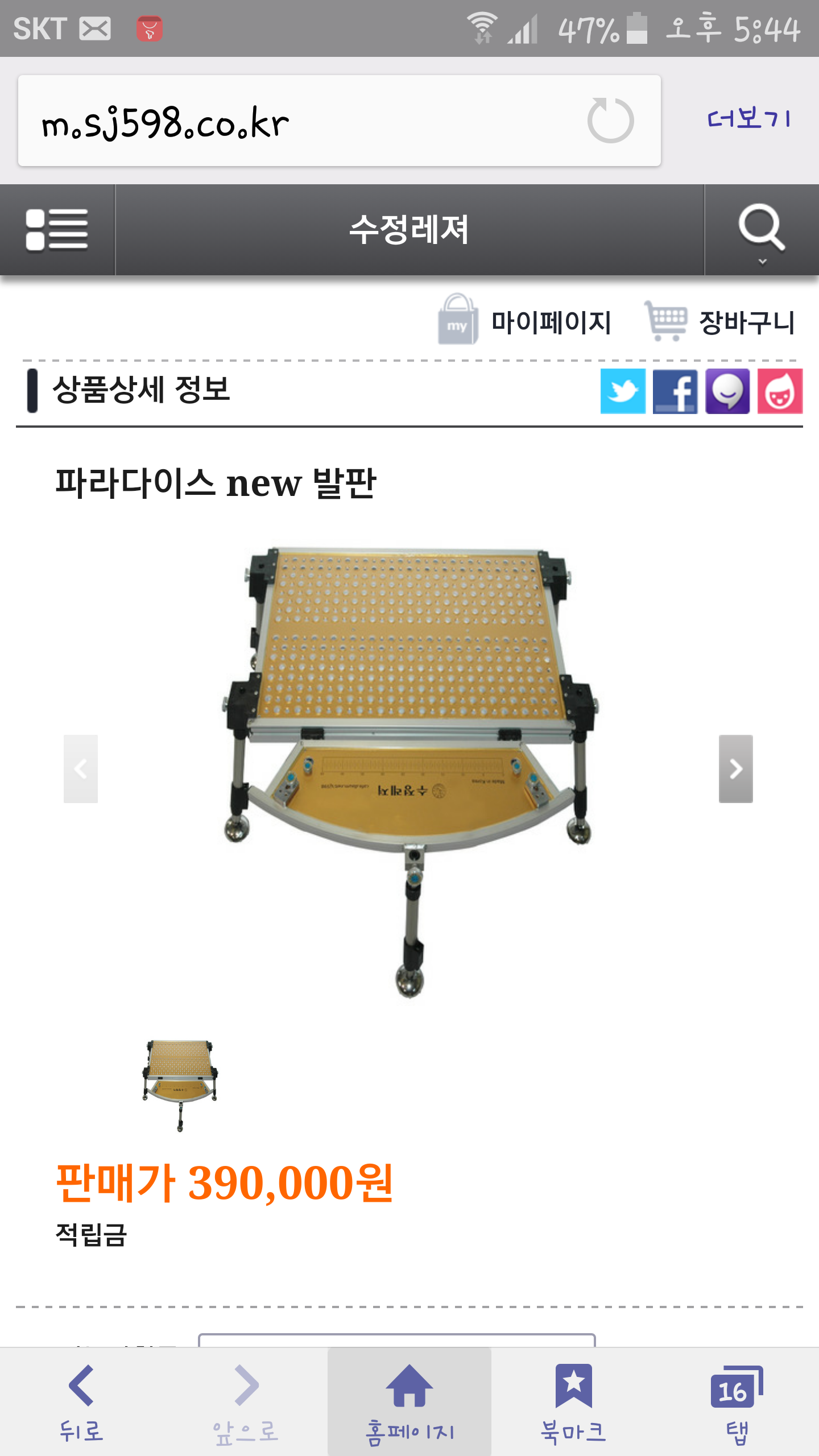The image size is (819, 1456).
Task: Share via the purple speech-bubble icon
Action: tap(727, 391)
